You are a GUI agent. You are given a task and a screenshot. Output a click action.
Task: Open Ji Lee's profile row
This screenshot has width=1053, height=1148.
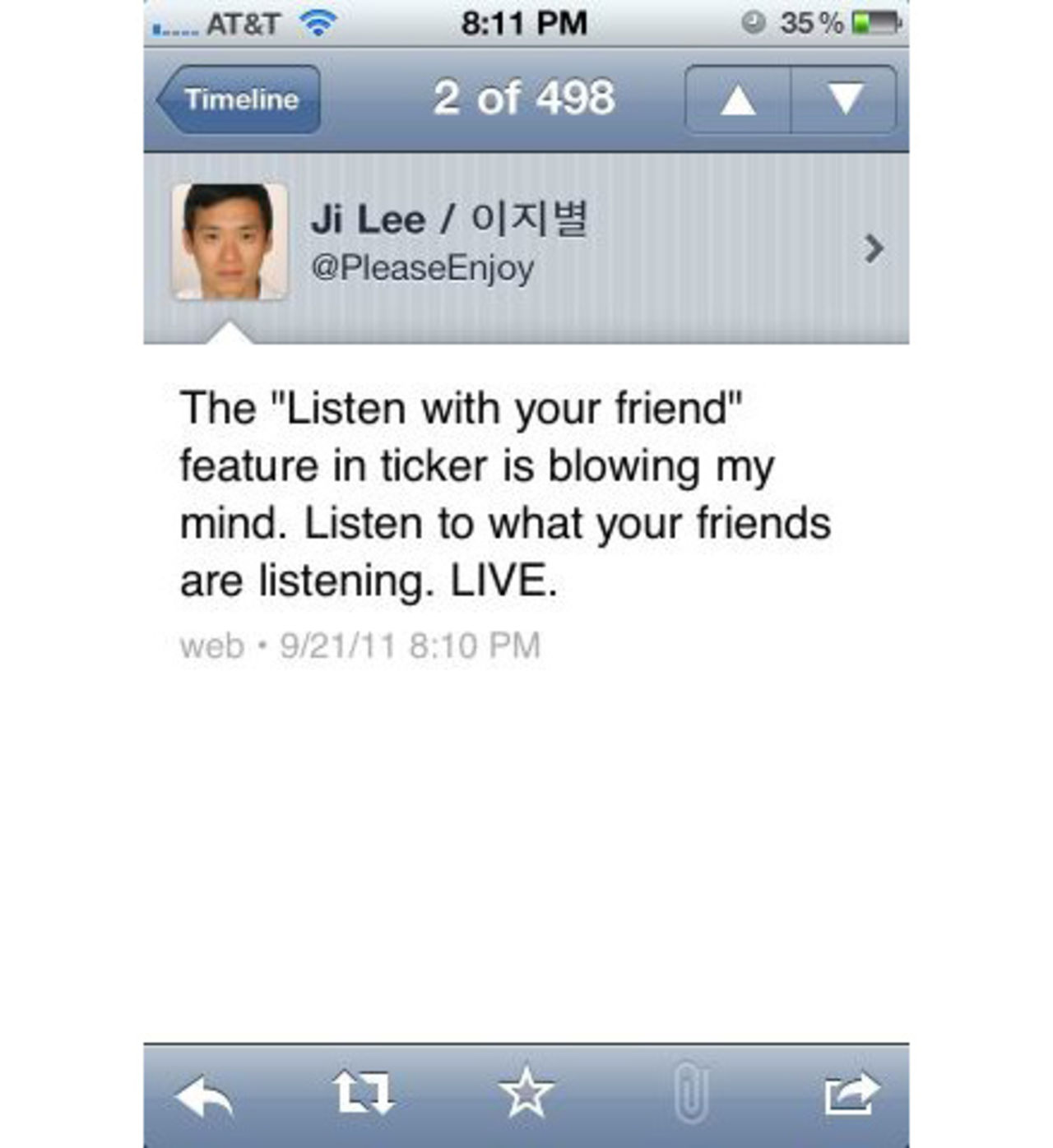526,247
